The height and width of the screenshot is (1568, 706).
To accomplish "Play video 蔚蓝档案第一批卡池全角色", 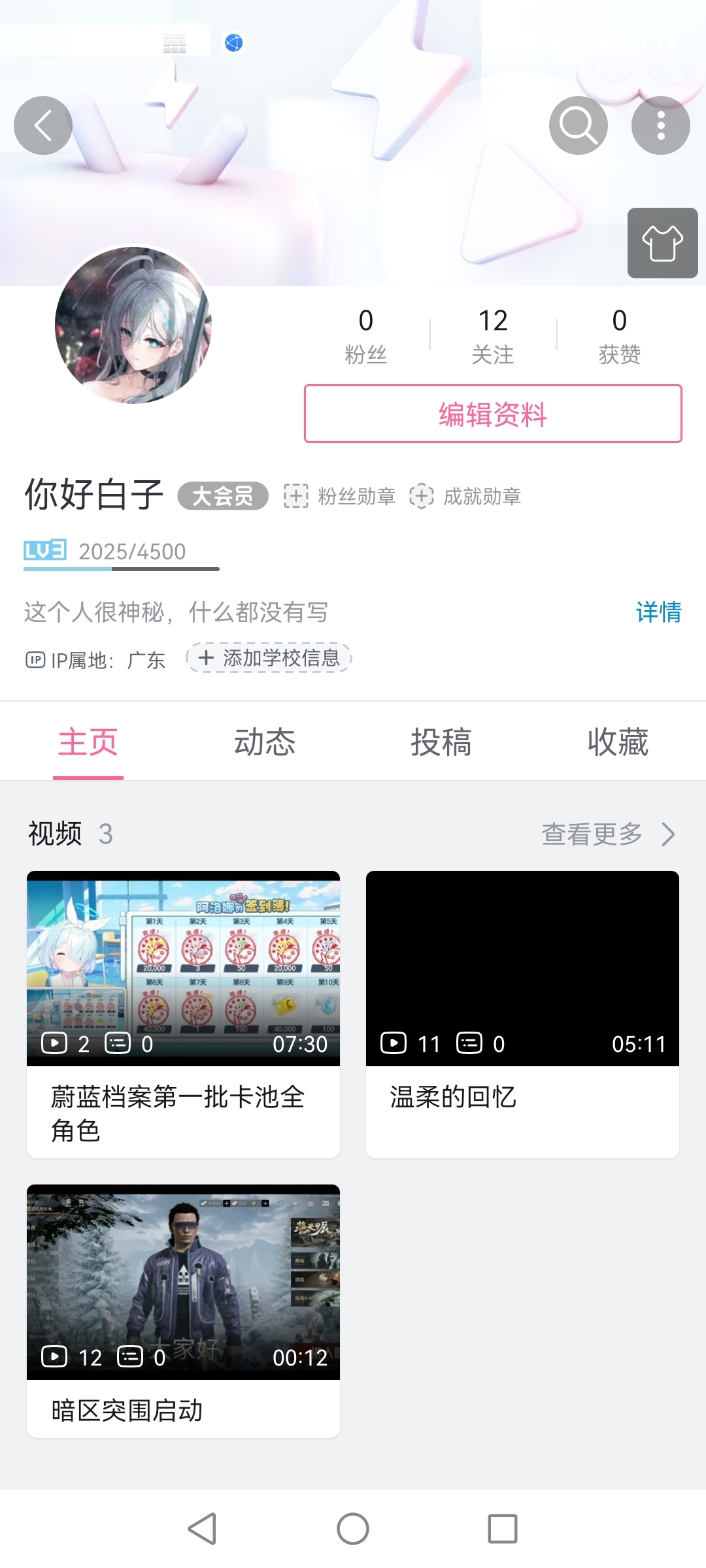I will [x=183, y=968].
